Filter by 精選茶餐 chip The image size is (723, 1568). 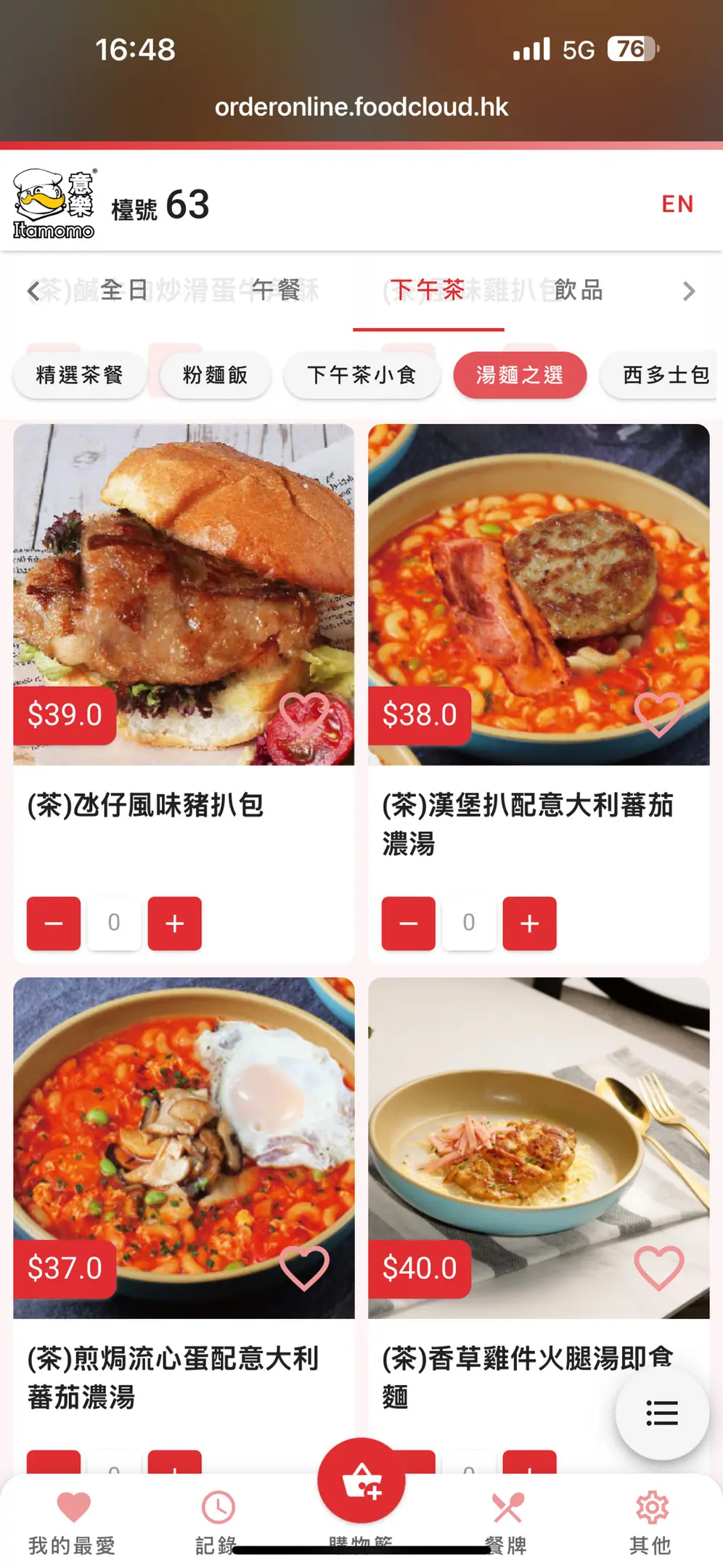[80, 375]
